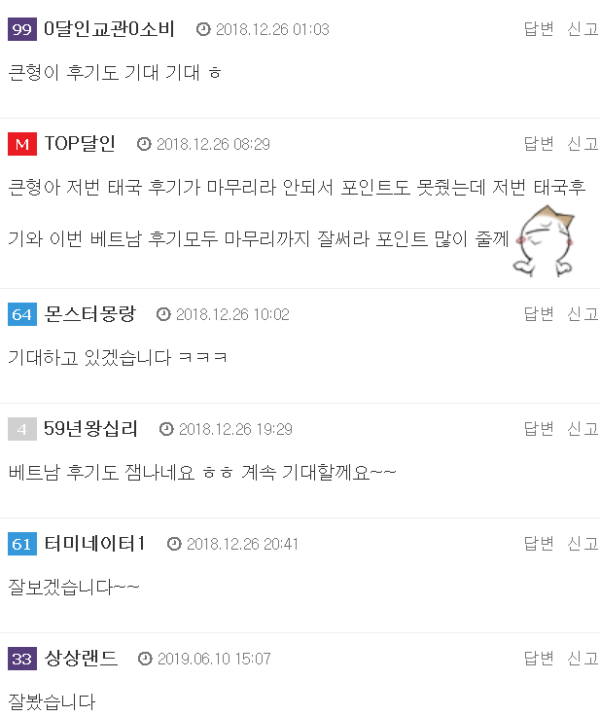This screenshot has height=716, width=600.
Task: View 터미네이터1's profile
Action: pyautogui.click(x=95, y=544)
